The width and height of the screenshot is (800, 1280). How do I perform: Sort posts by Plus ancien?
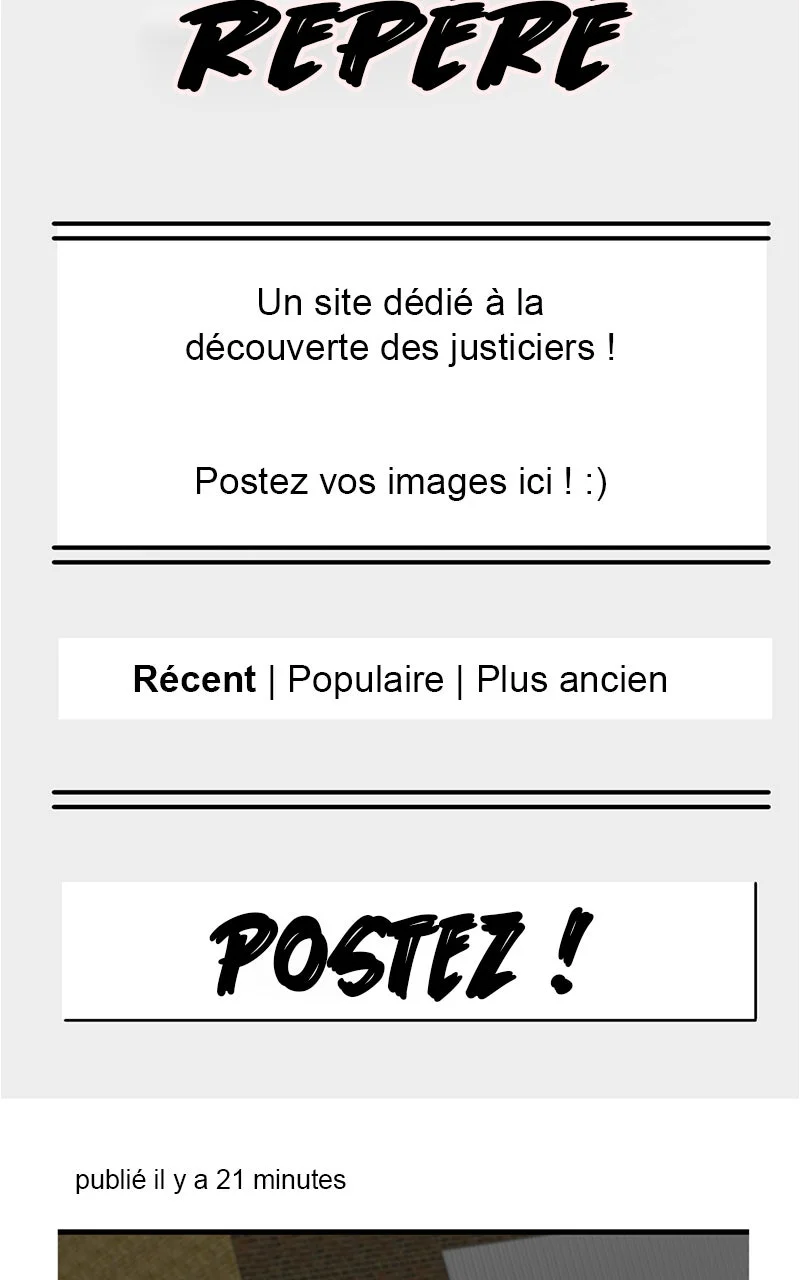pyautogui.click(x=571, y=680)
